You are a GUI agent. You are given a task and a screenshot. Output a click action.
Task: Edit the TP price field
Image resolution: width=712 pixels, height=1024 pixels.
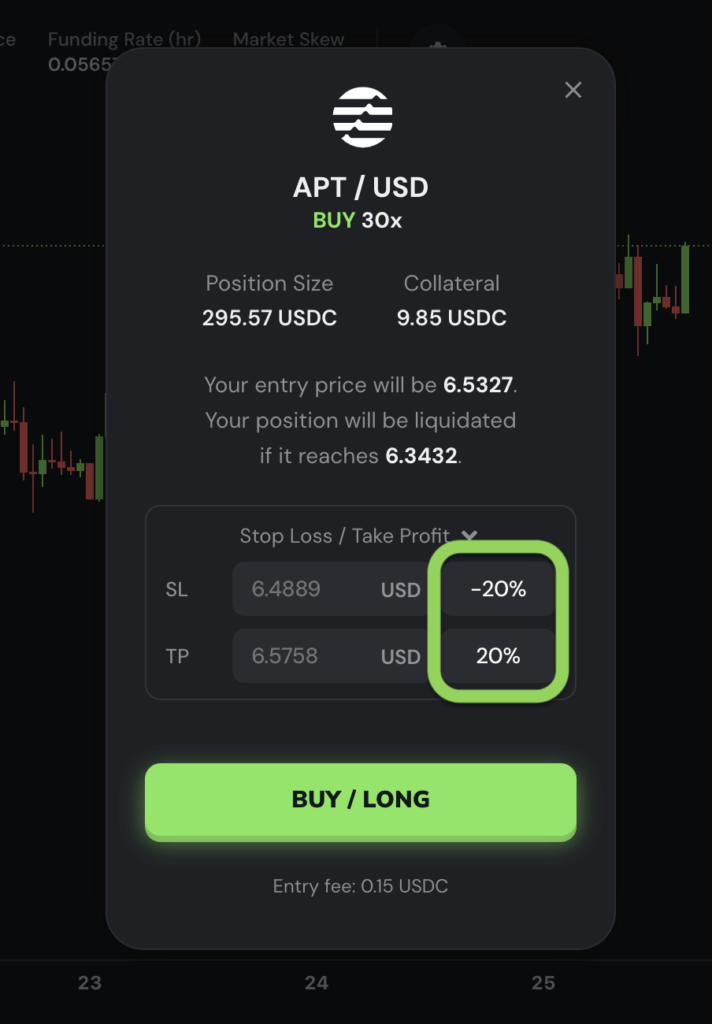pos(300,657)
